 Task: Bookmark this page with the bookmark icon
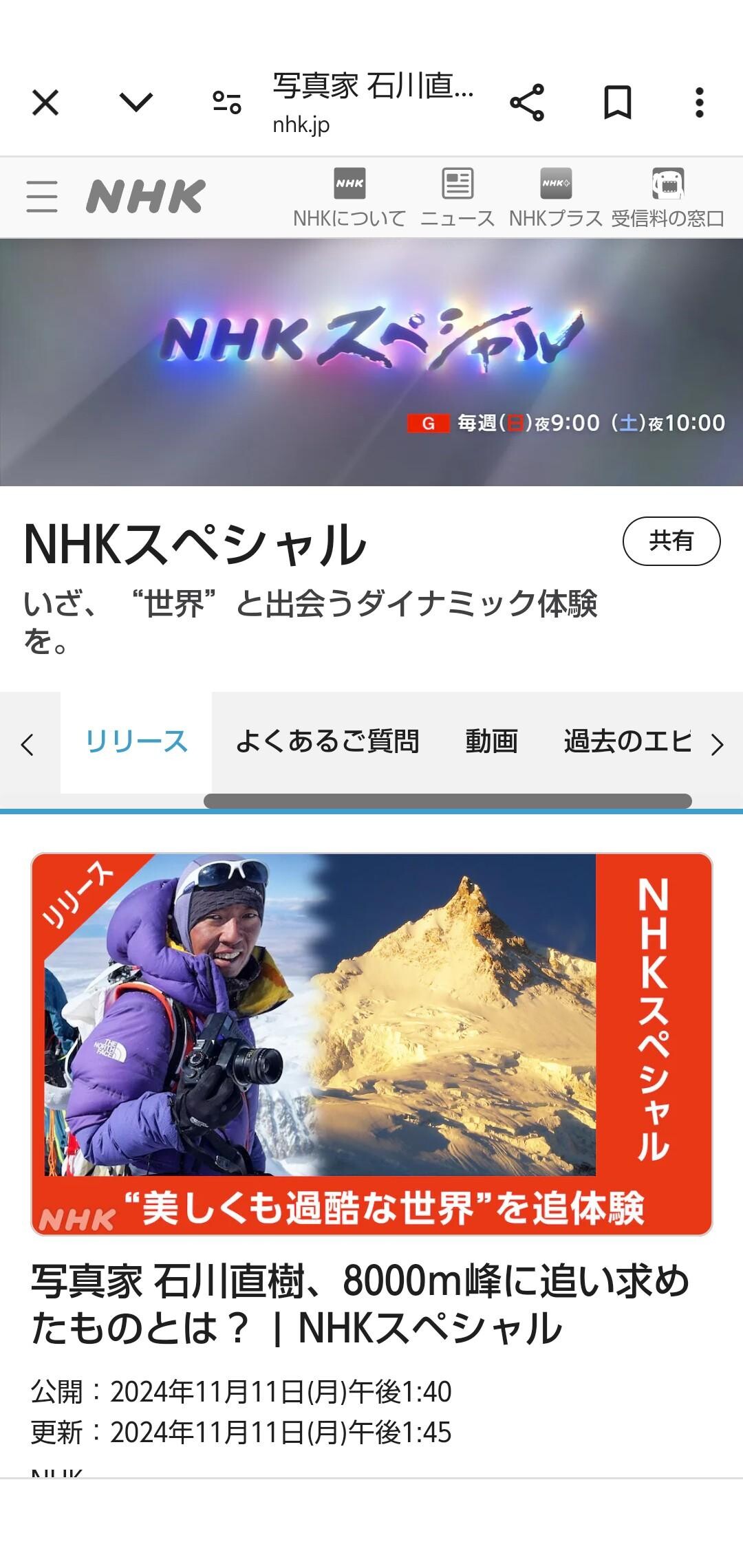point(616,102)
